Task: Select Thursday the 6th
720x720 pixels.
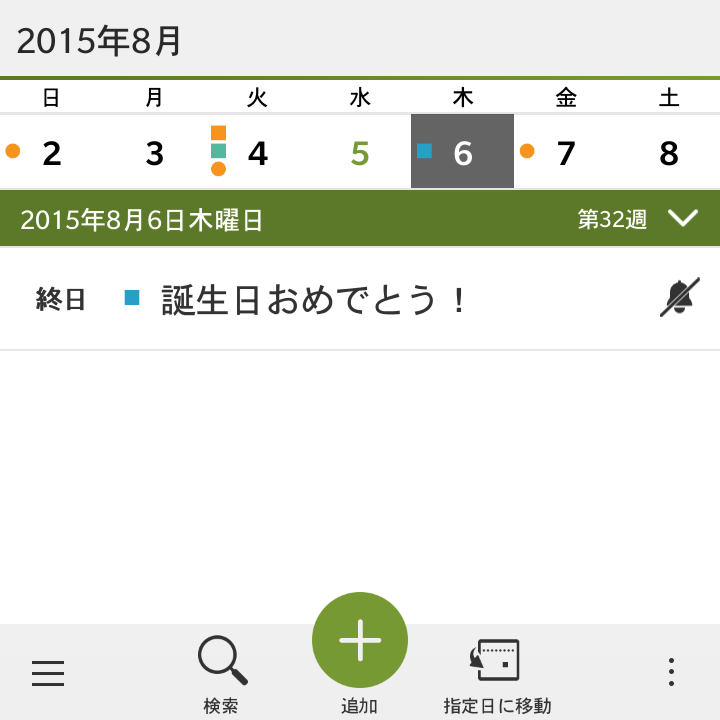Action: pos(462,153)
